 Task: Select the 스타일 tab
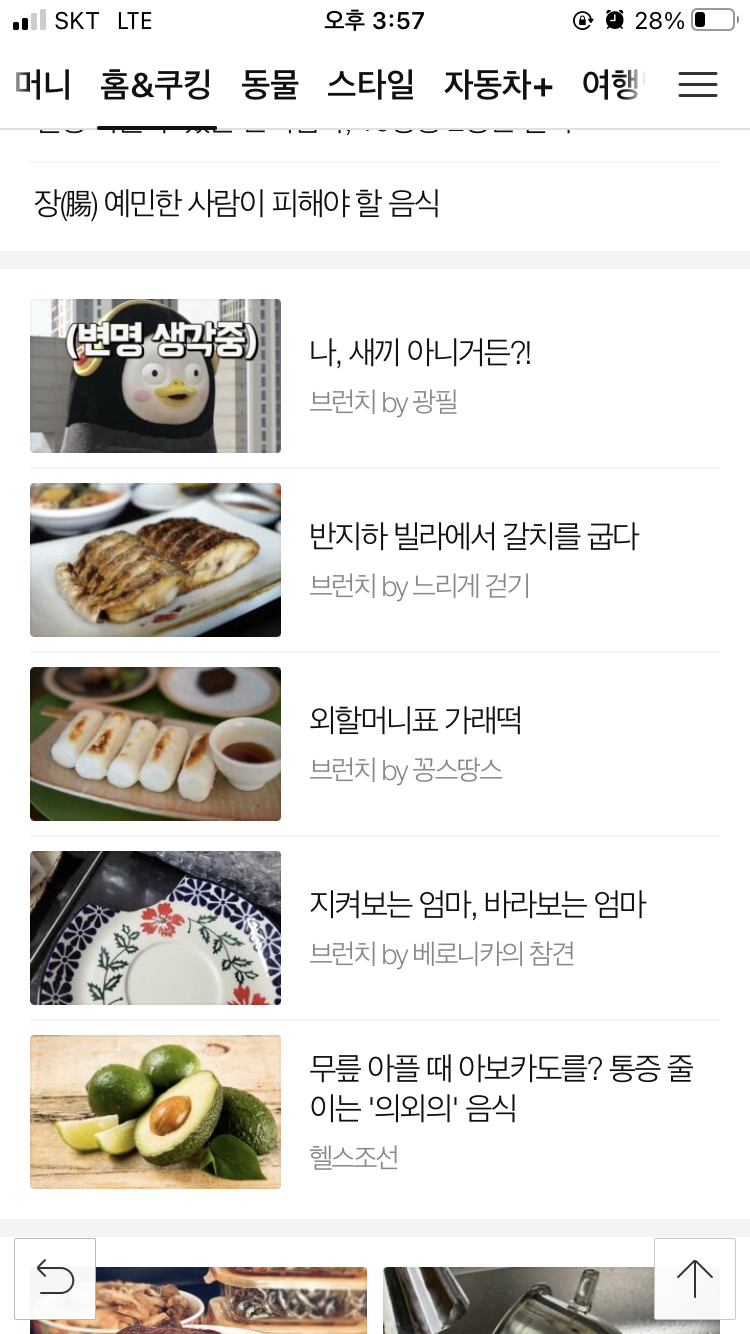point(371,85)
